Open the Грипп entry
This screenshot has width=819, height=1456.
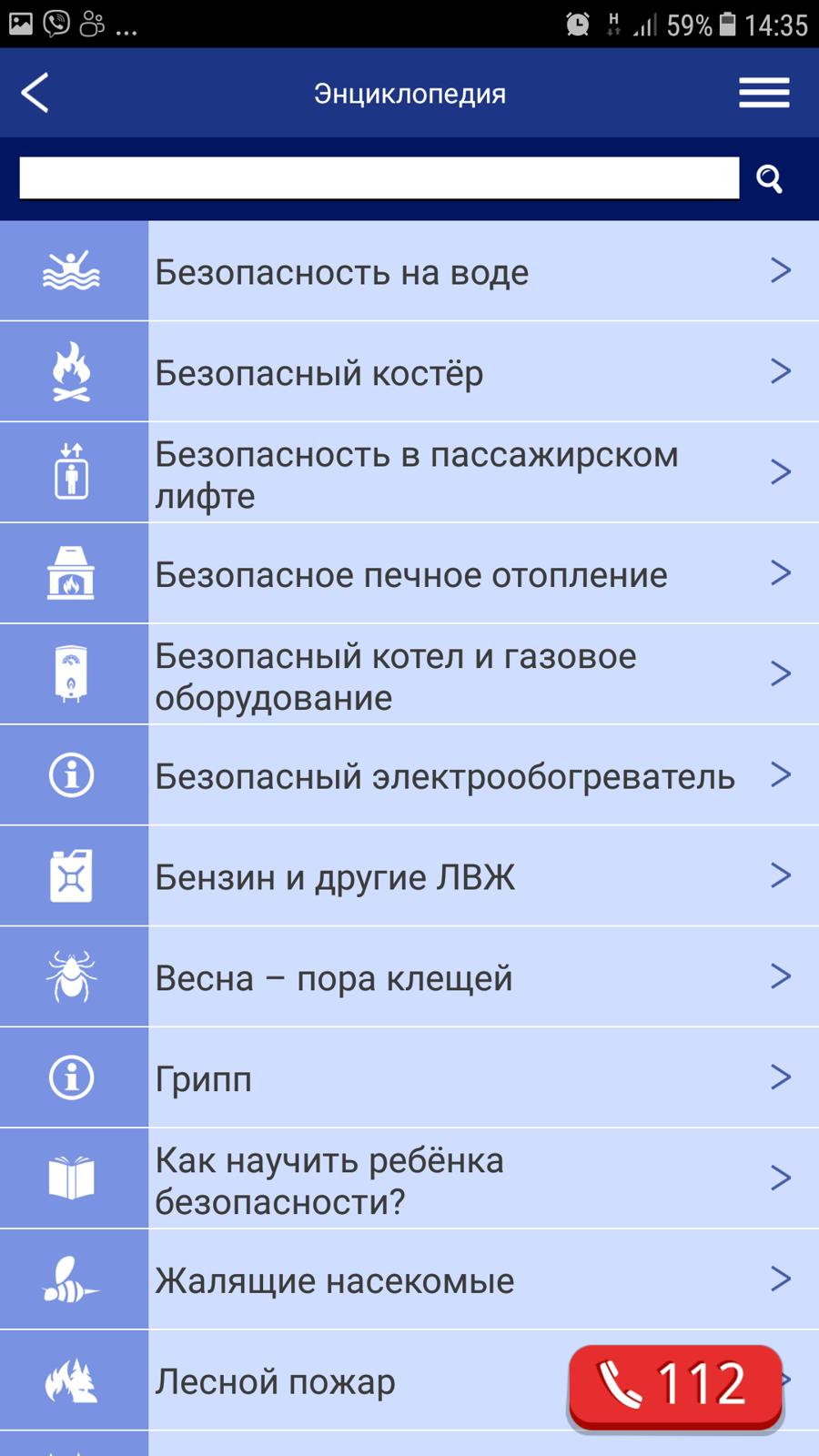409,1078
